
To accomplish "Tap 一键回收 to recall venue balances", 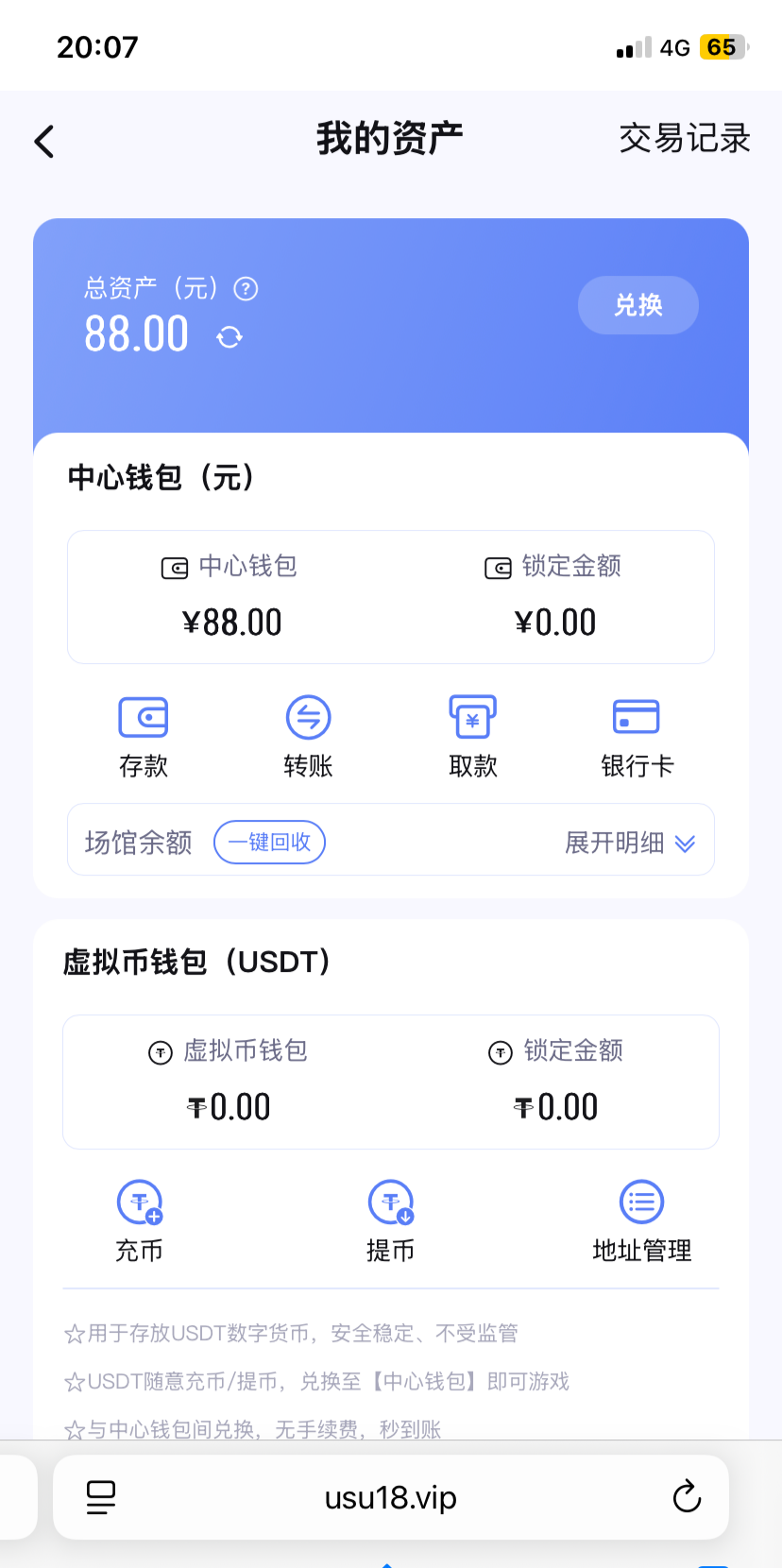I will [x=269, y=843].
